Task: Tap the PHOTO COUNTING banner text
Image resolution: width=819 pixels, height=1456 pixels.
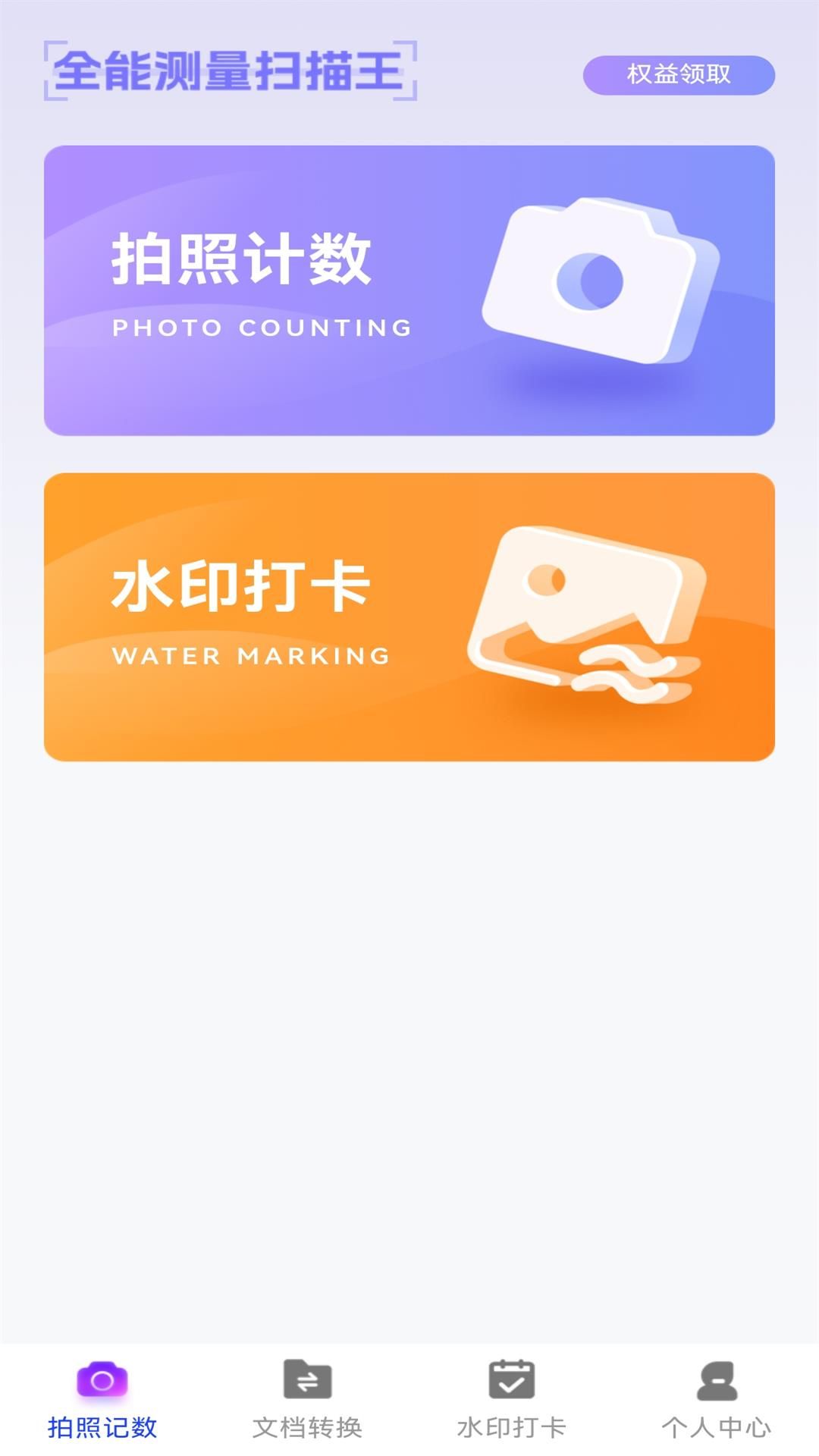Action: [260, 328]
